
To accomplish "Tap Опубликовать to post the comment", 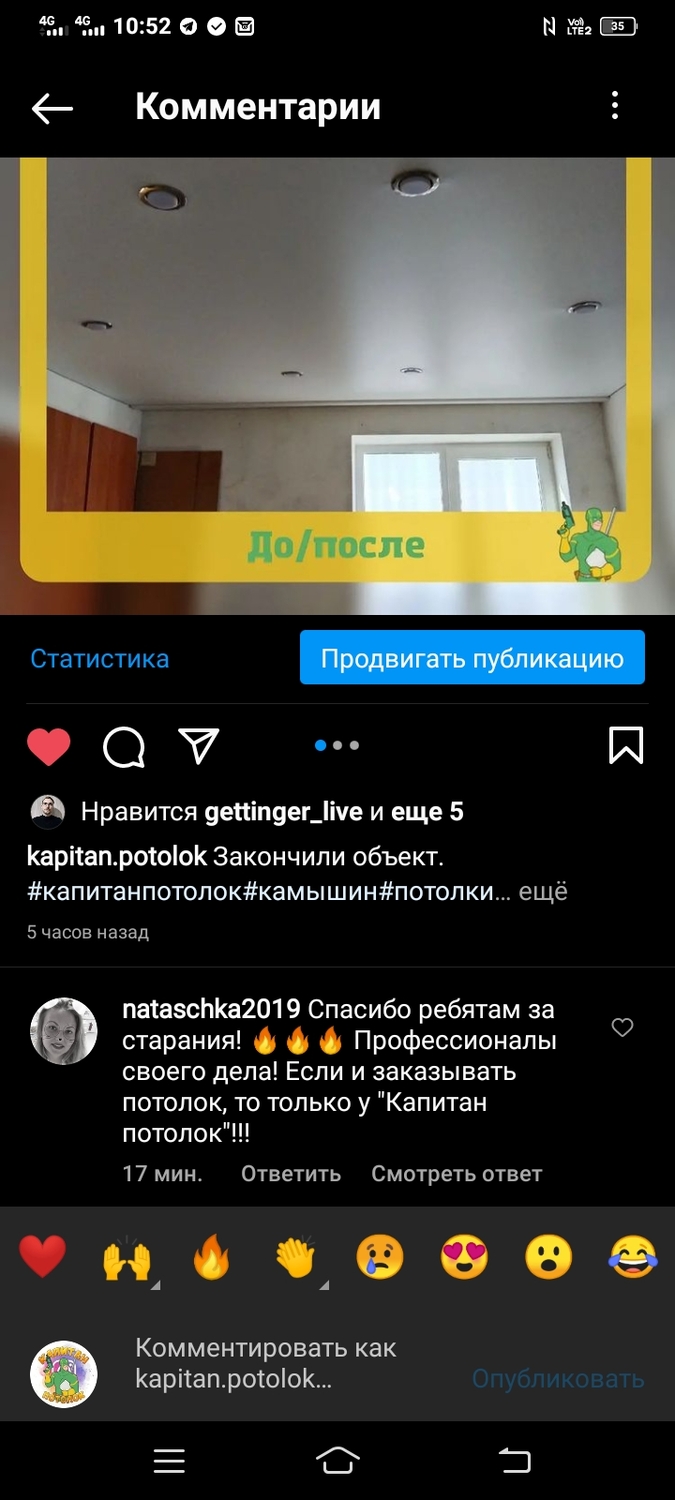I will tap(557, 1379).
